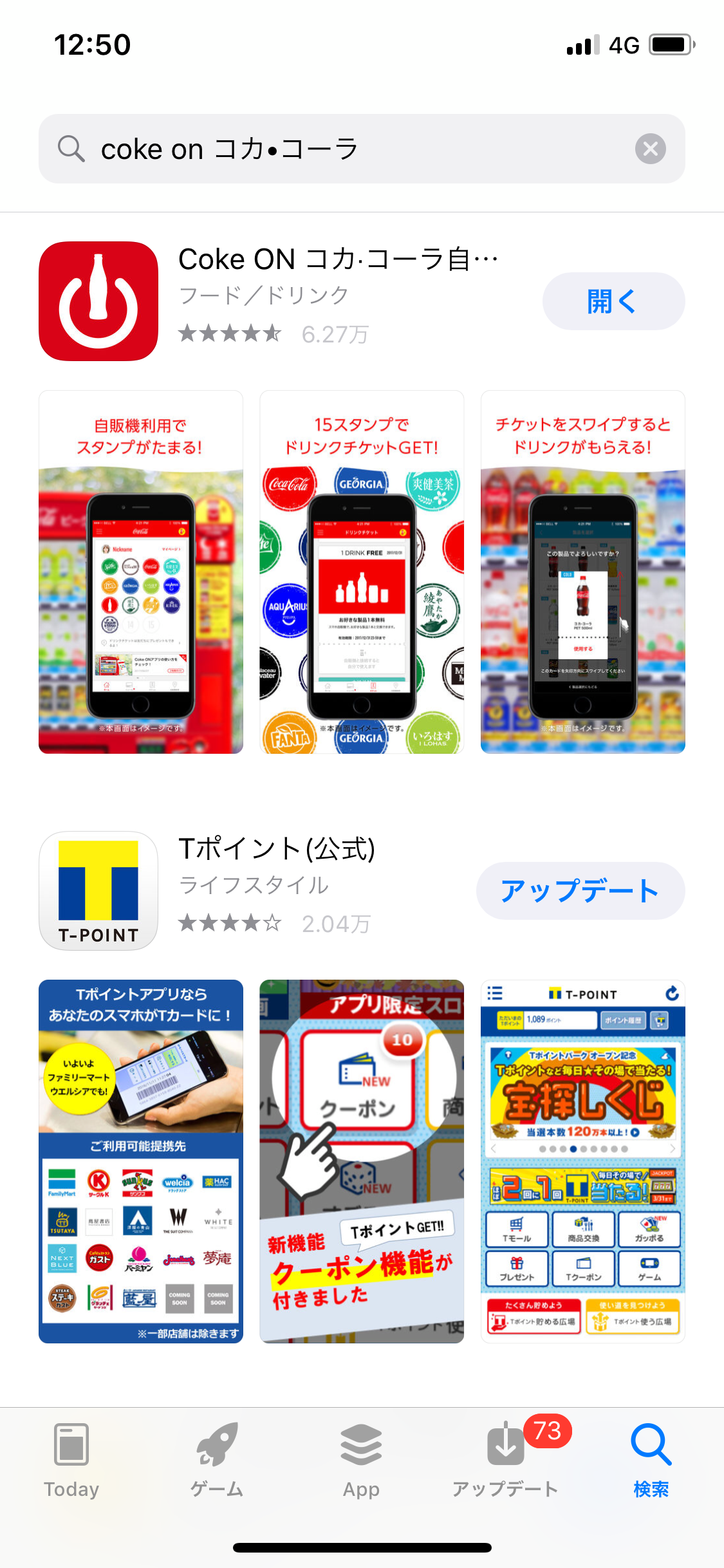
Task: View Tポイント coupon feature screenshot
Action: [362, 1161]
